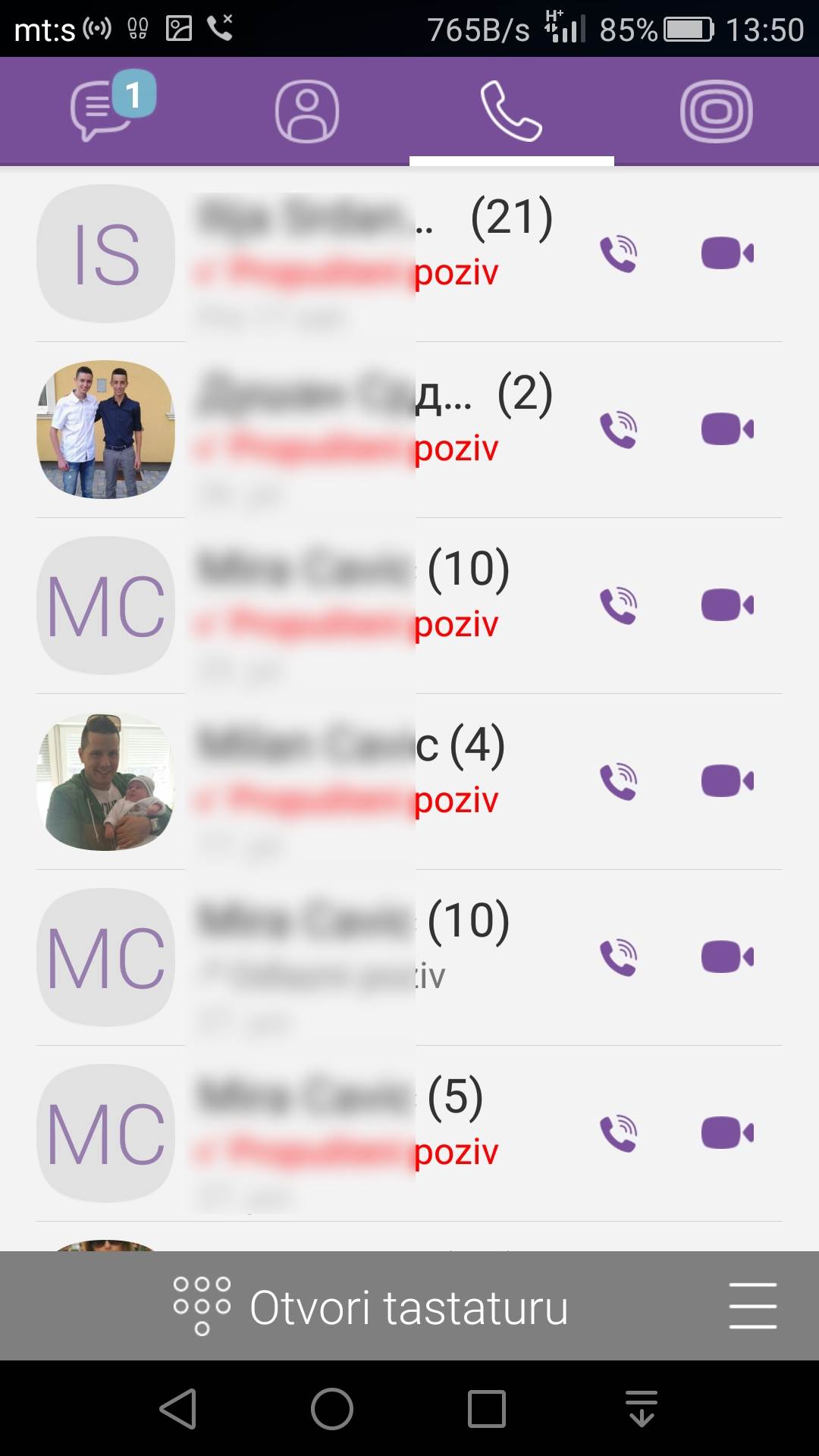Screen dimensions: 819x1456
Task: Video call the contact with 4 calls
Action: pos(726,781)
